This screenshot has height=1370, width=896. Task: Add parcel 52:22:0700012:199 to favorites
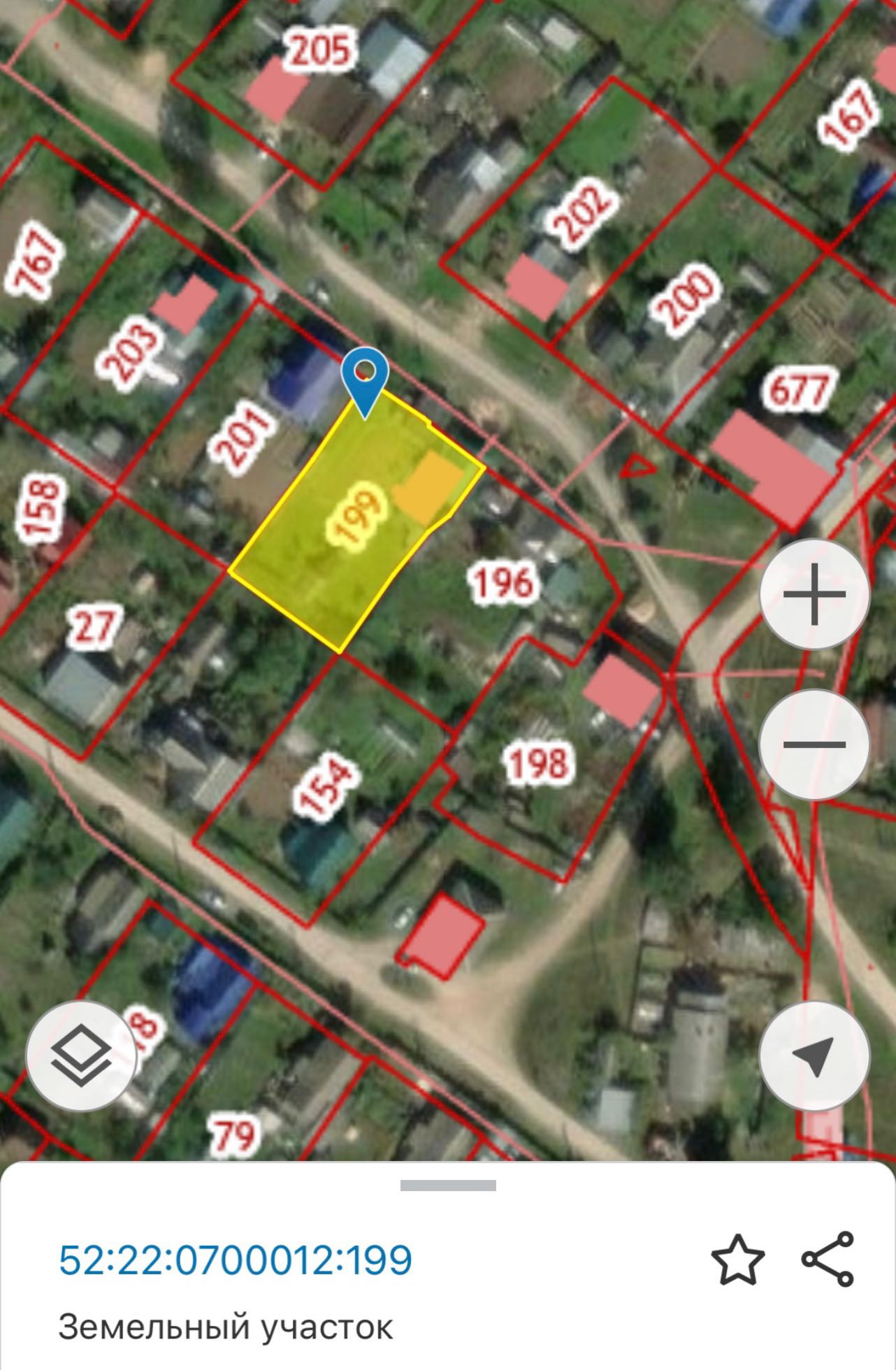click(737, 1260)
